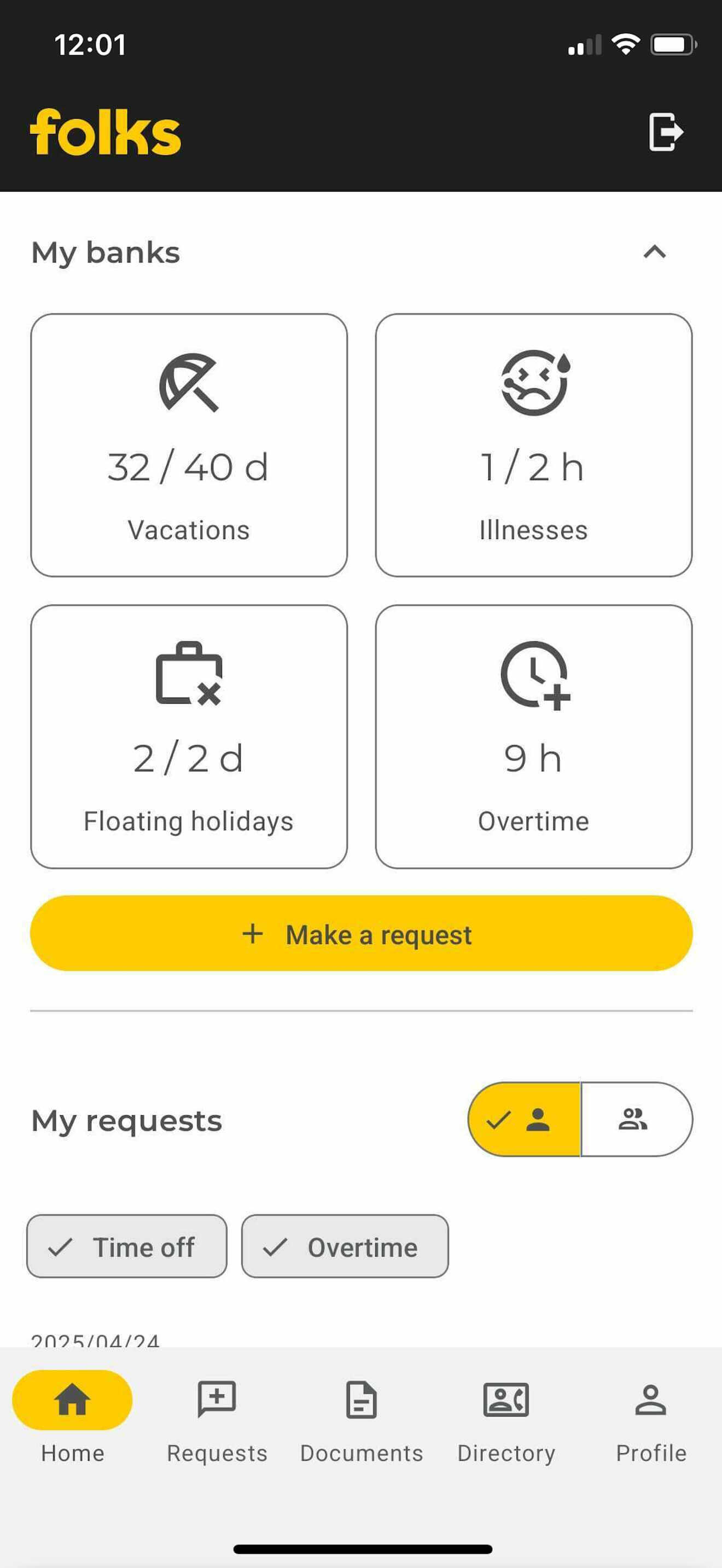
Task: Switch to team requests view
Action: (635, 1119)
